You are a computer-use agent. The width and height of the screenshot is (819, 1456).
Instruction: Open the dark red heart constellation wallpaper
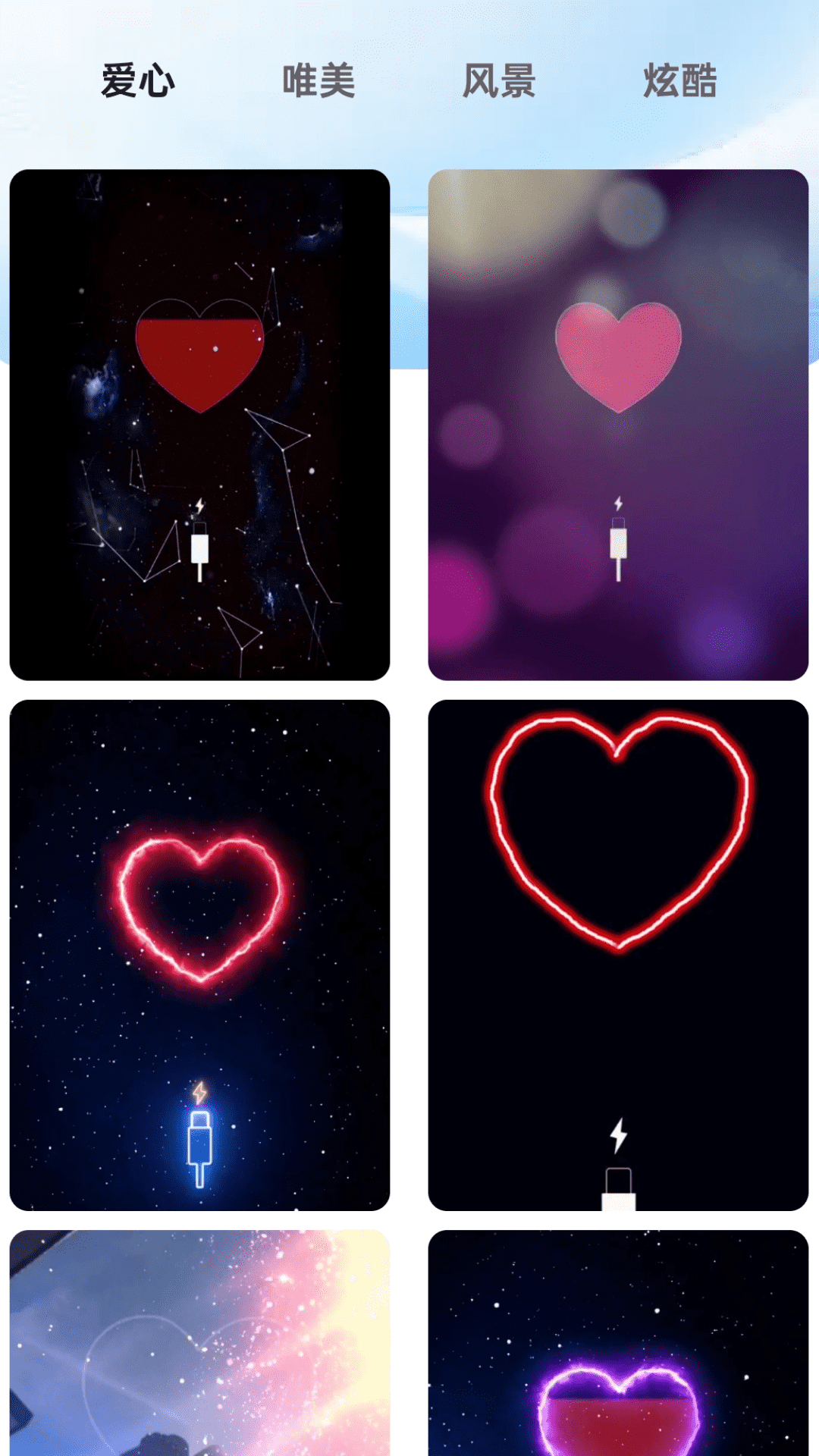(199, 425)
